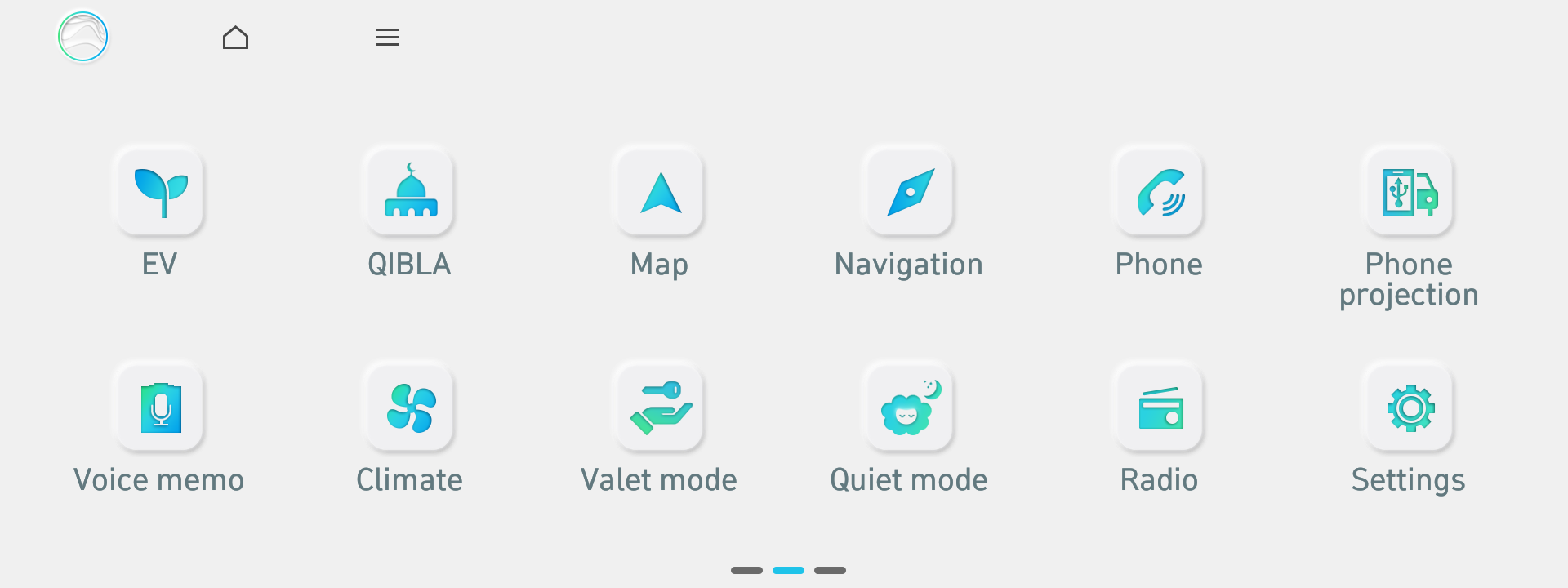Tap the round profile avatar icon
The width and height of the screenshot is (1568, 588).
[x=82, y=37]
